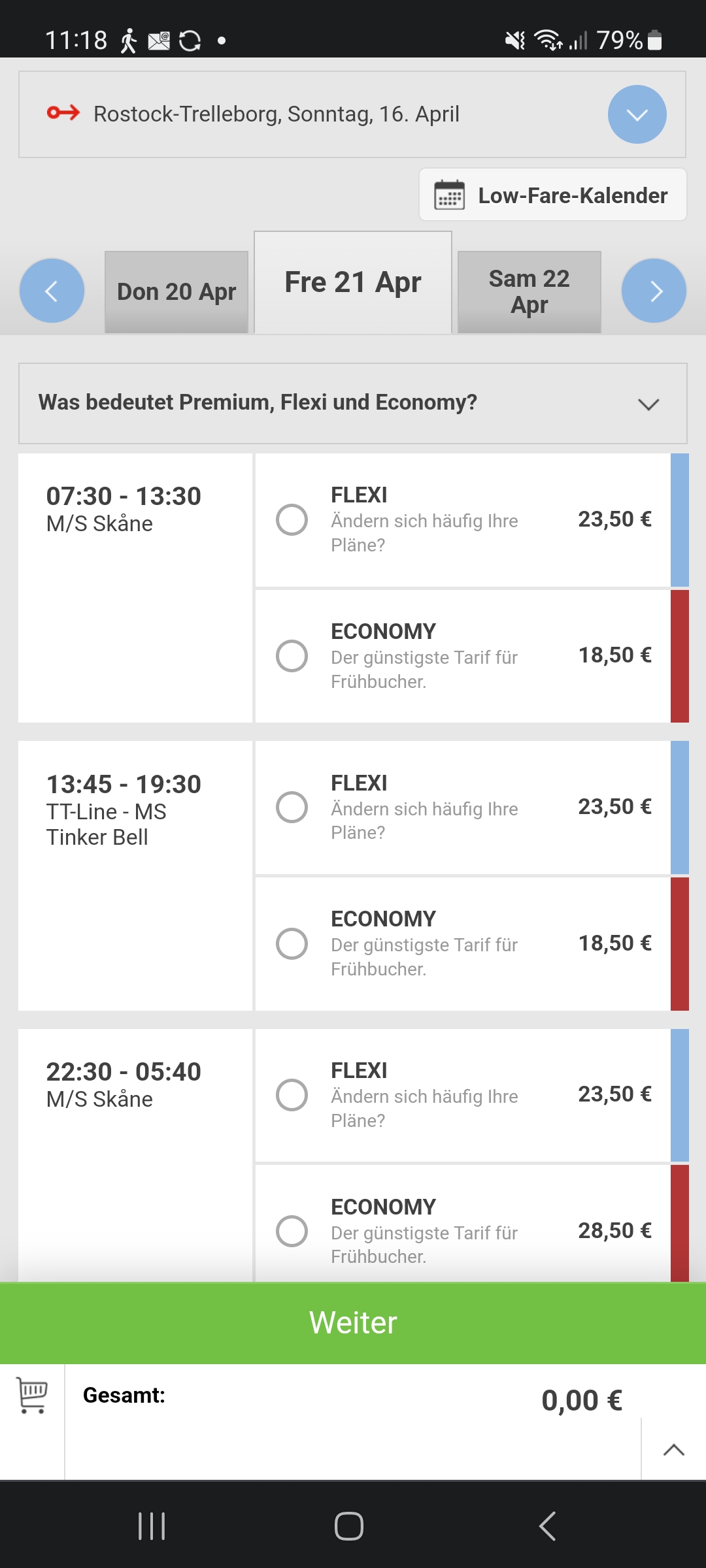The image size is (706, 1568).
Task: Open the shopping cart icon
Action: [x=32, y=1395]
